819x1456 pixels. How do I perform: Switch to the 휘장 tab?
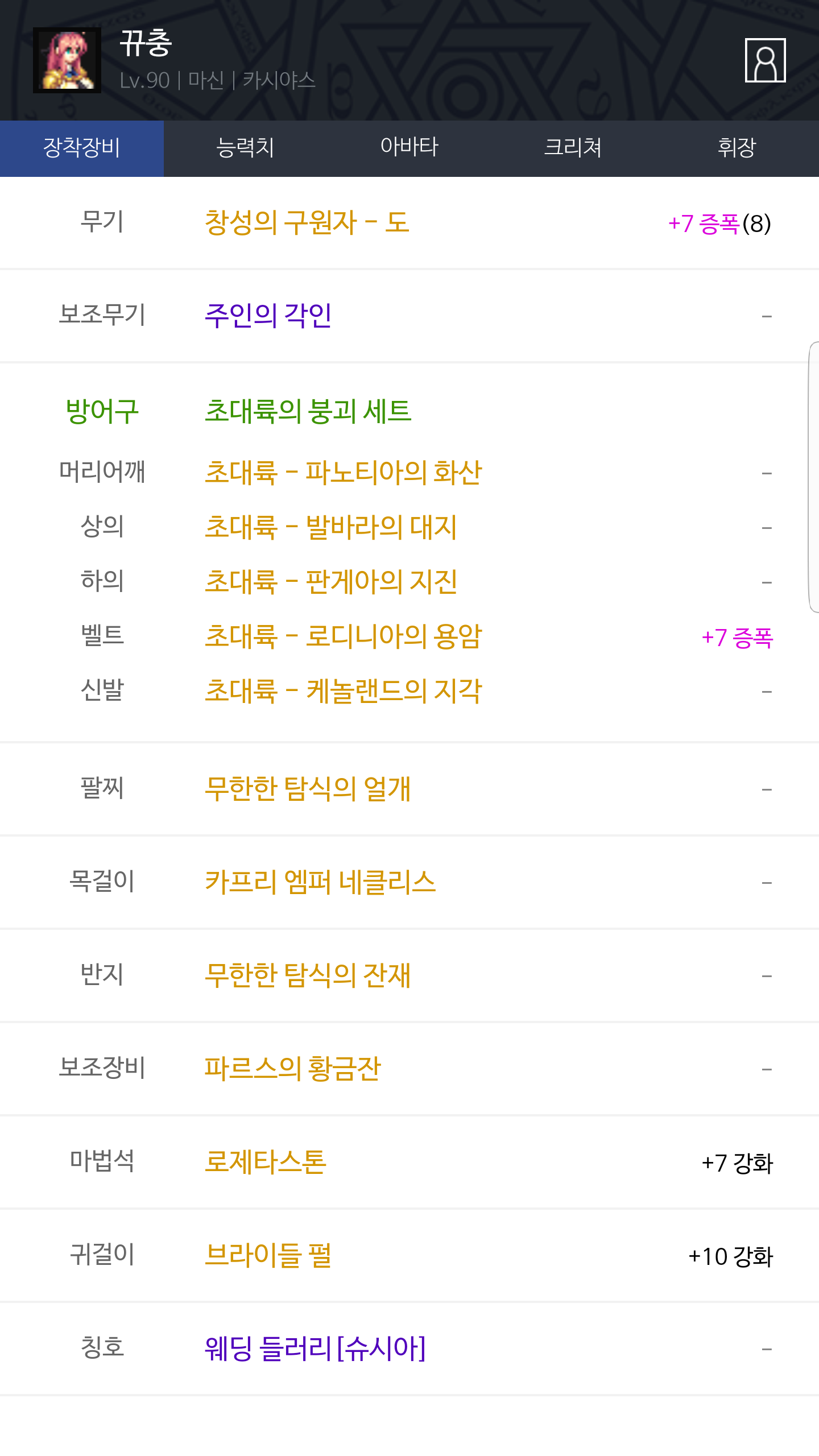pos(737,148)
